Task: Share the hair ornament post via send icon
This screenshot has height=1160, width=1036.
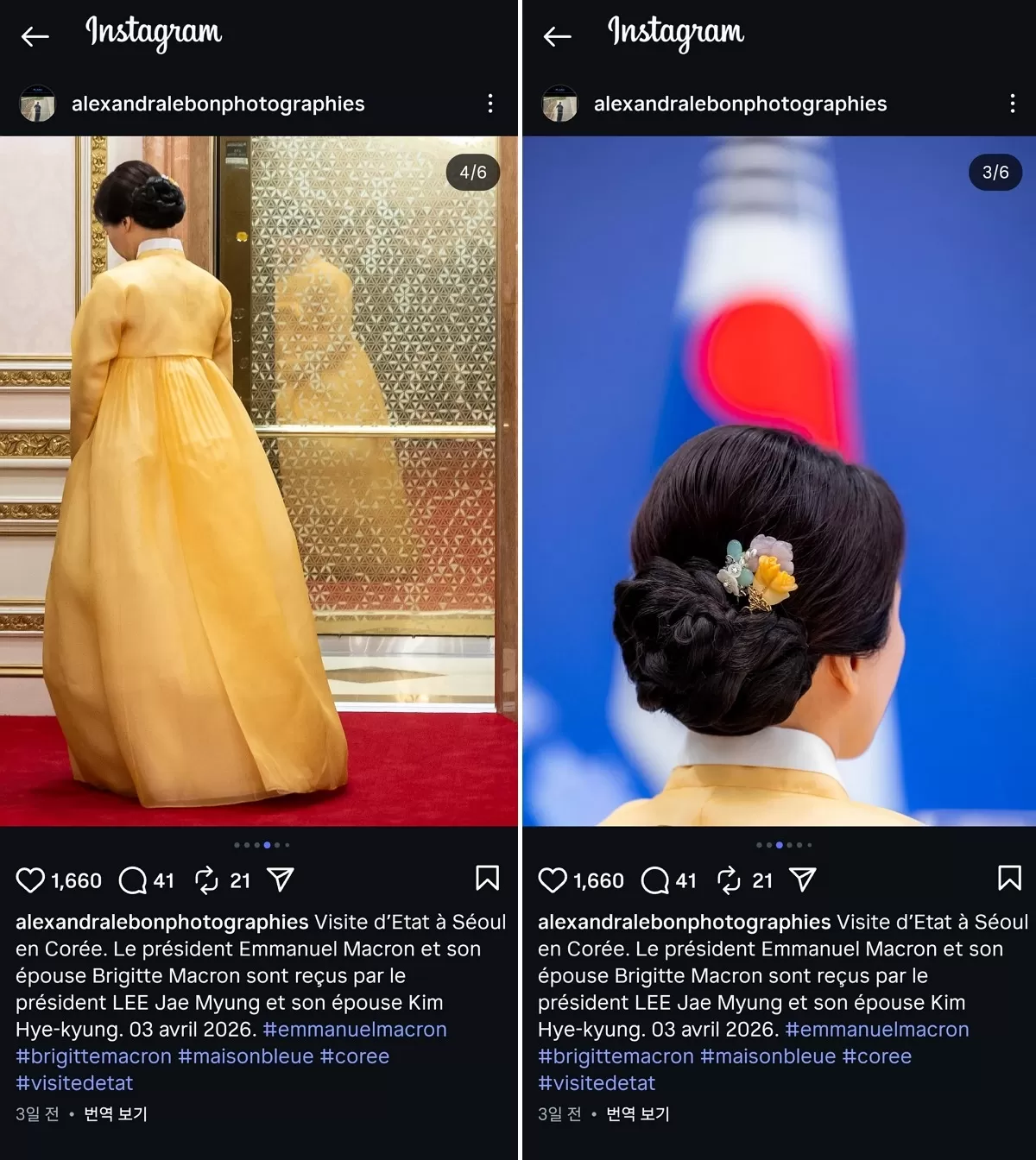Action: [x=803, y=879]
